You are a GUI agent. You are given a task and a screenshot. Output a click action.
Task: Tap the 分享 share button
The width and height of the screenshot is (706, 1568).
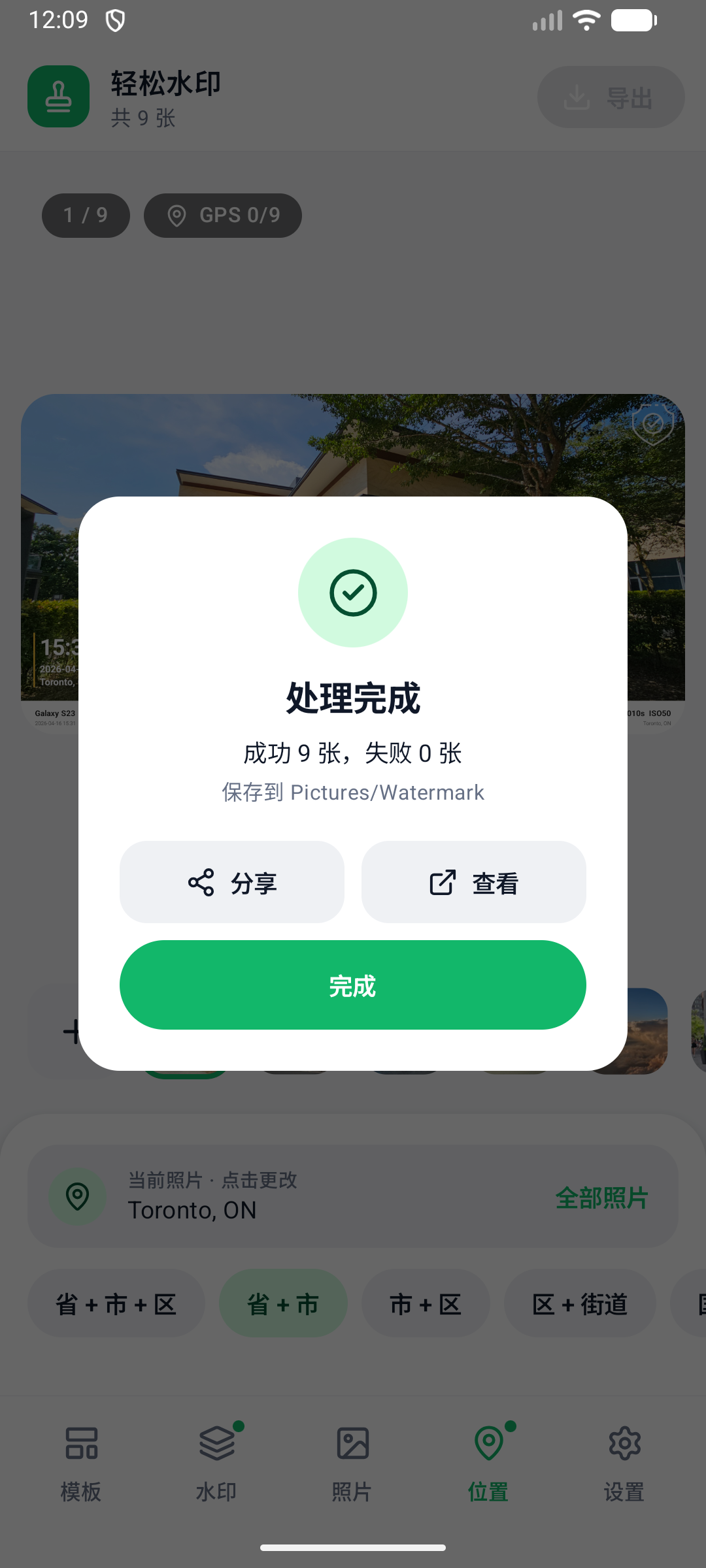coord(232,882)
